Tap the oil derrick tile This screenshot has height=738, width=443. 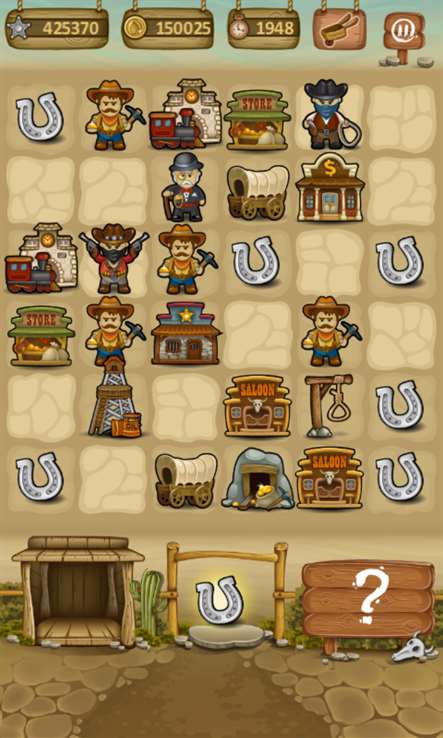coord(113,398)
